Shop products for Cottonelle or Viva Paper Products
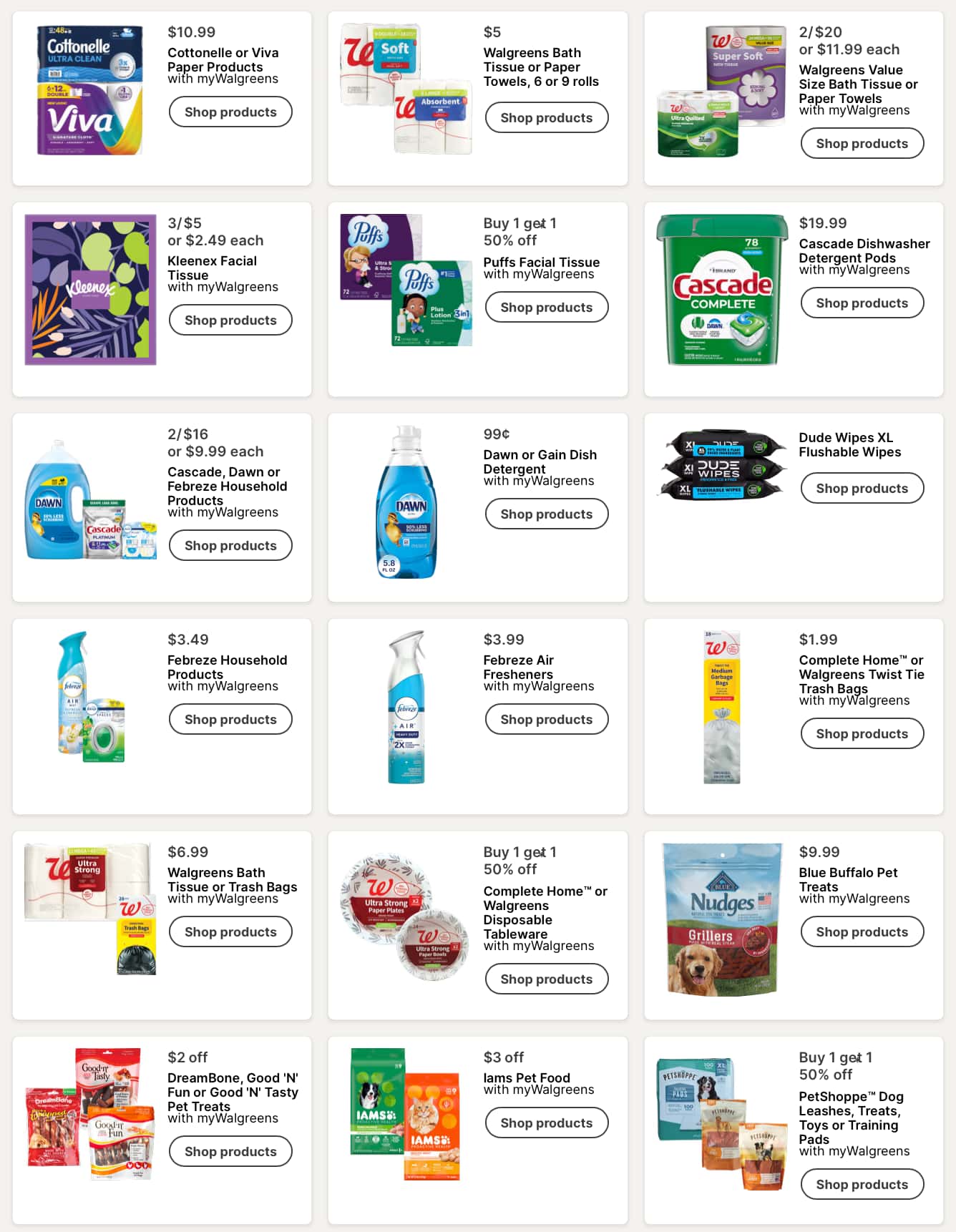The image size is (956, 1232). pos(230,112)
